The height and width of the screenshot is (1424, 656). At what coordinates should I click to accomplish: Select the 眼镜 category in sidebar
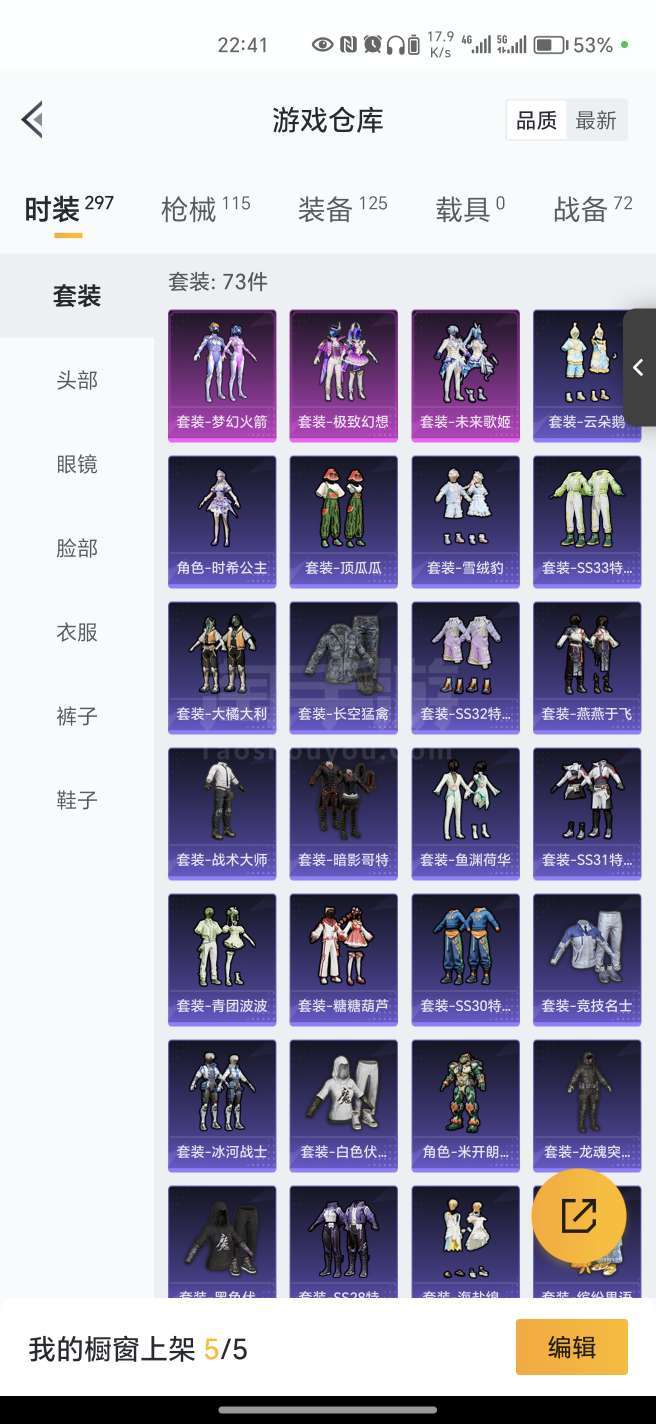77,464
